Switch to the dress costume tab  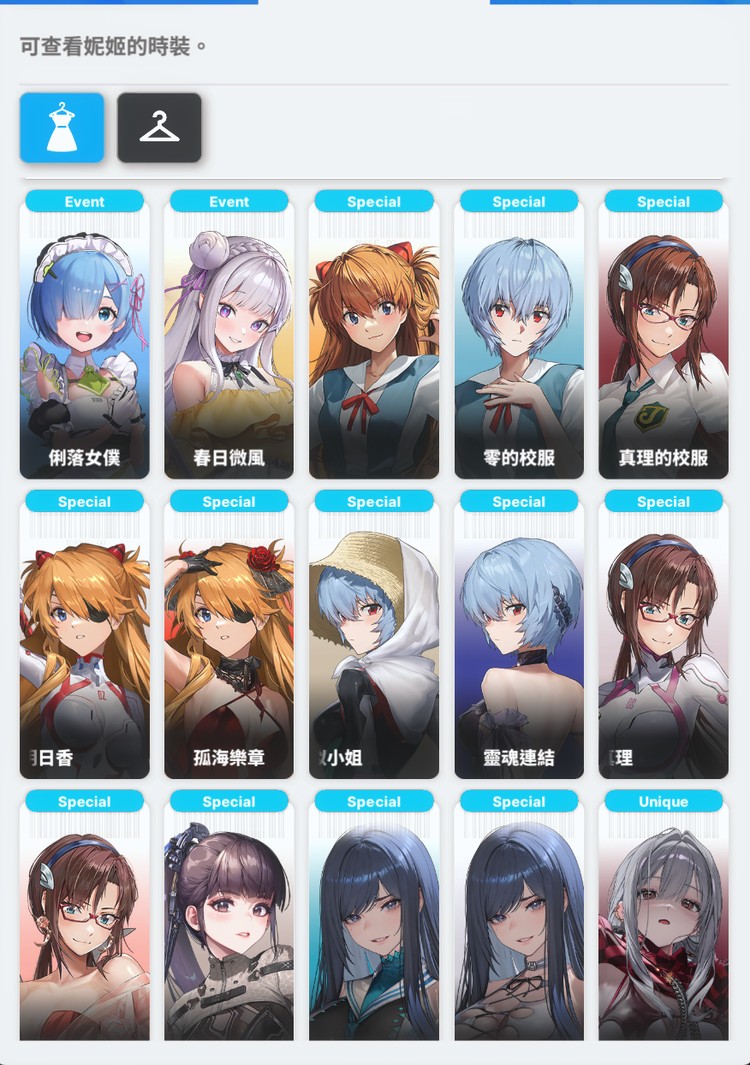(62, 127)
